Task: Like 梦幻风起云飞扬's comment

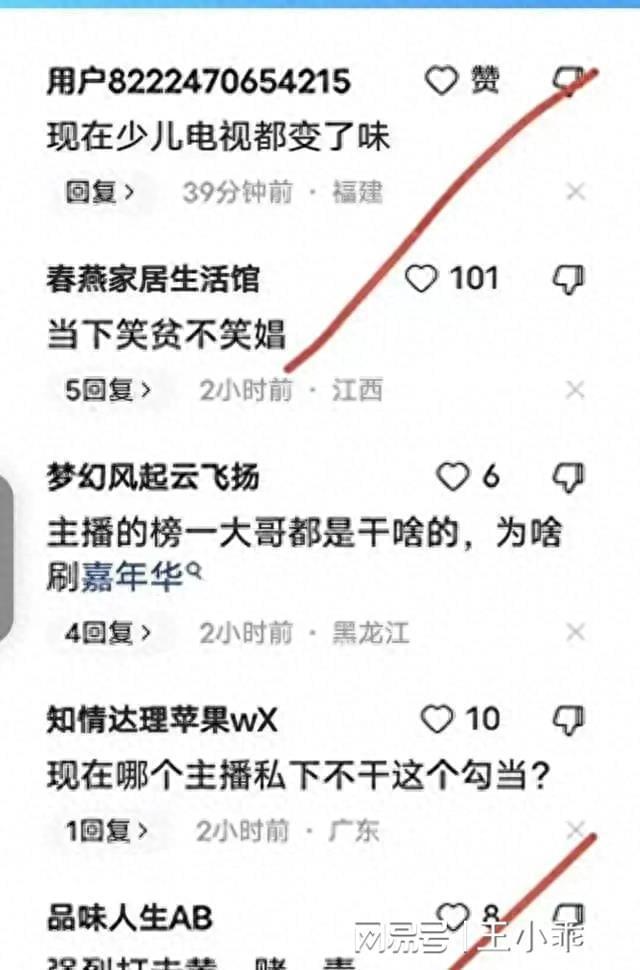Action: 453,477
